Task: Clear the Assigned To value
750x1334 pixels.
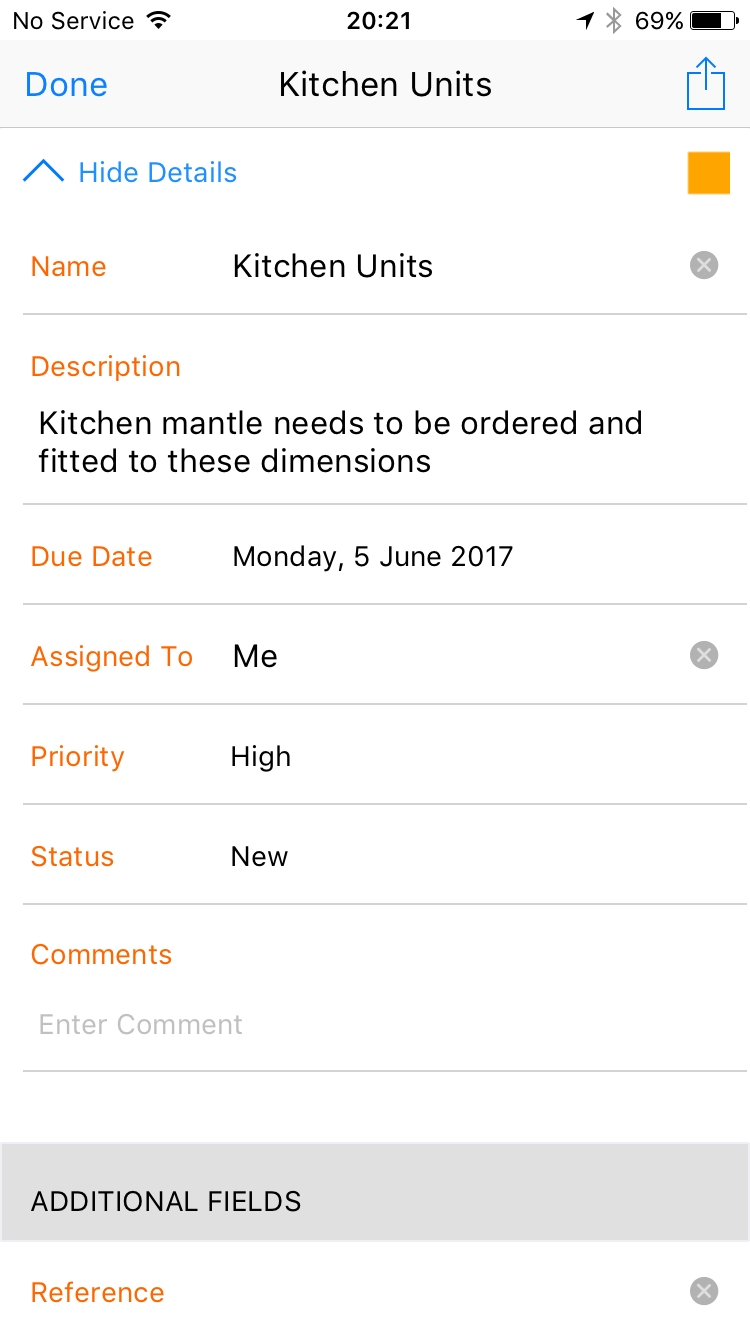Action: pos(704,655)
